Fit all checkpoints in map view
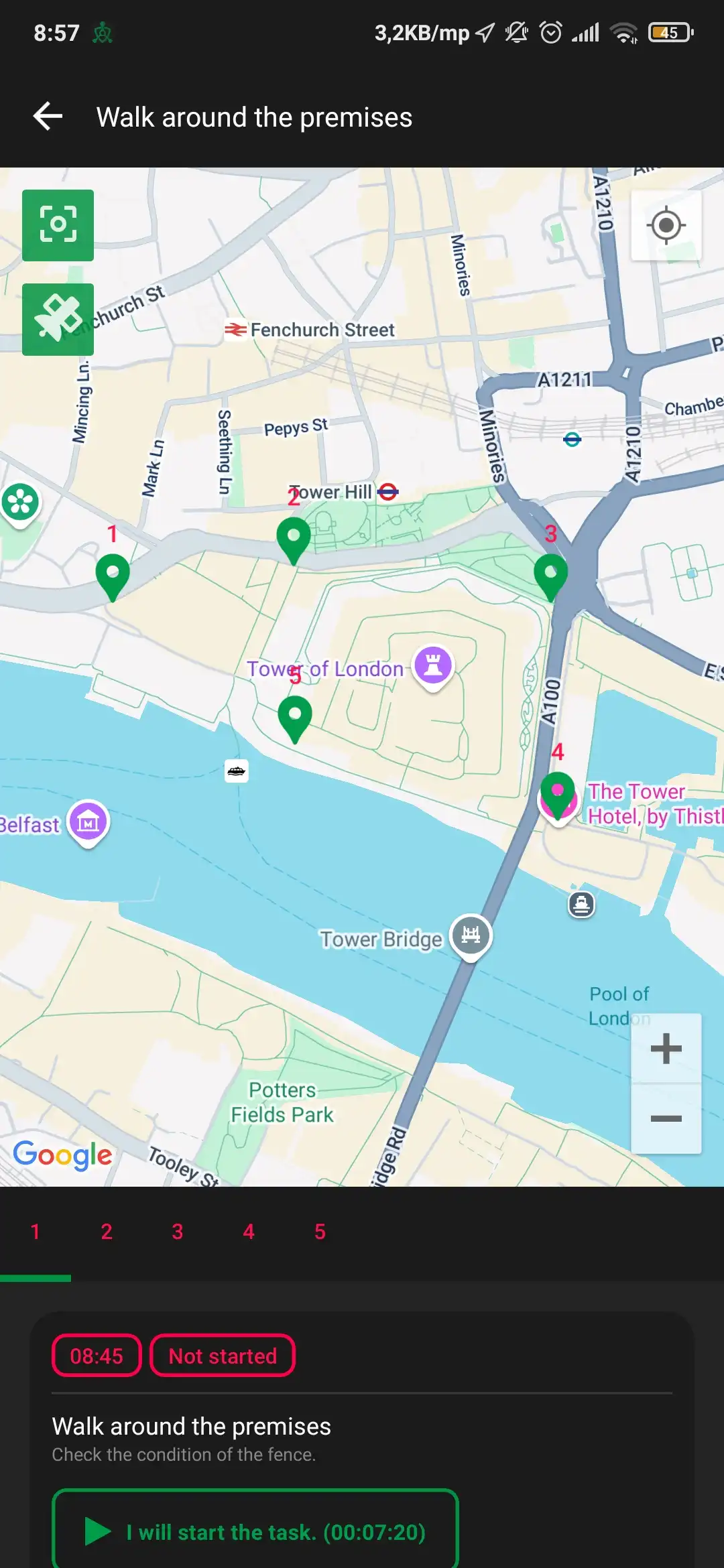 coord(58,225)
